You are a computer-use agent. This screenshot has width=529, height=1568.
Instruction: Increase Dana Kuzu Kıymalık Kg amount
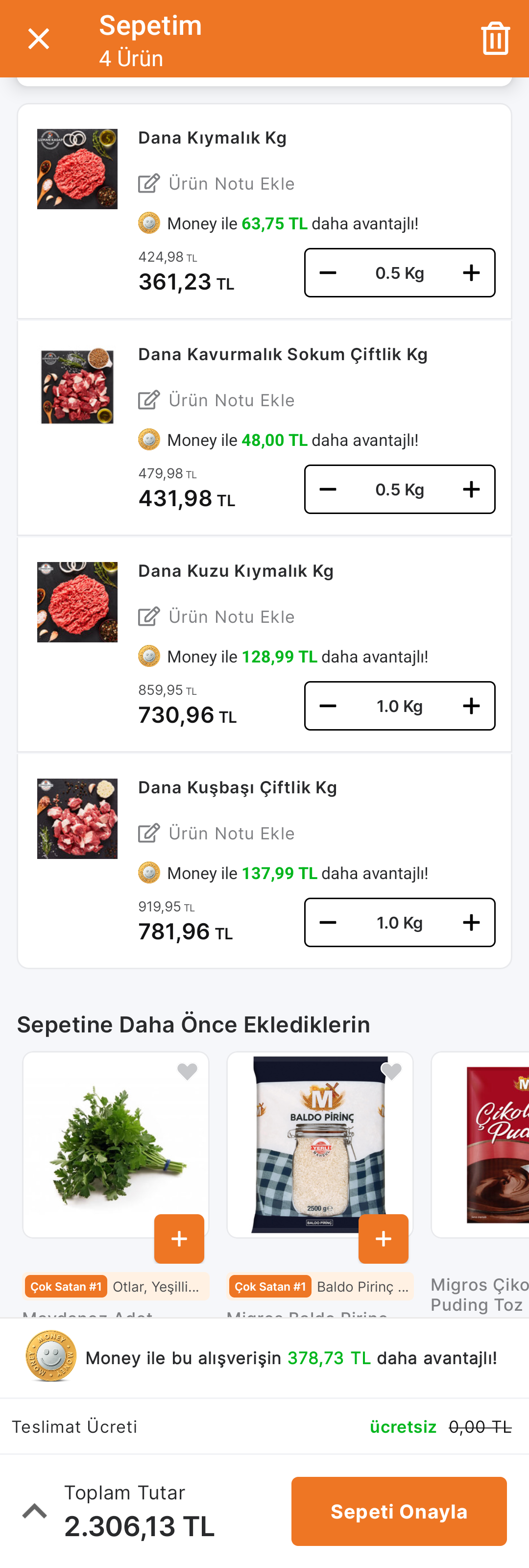[471, 706]
